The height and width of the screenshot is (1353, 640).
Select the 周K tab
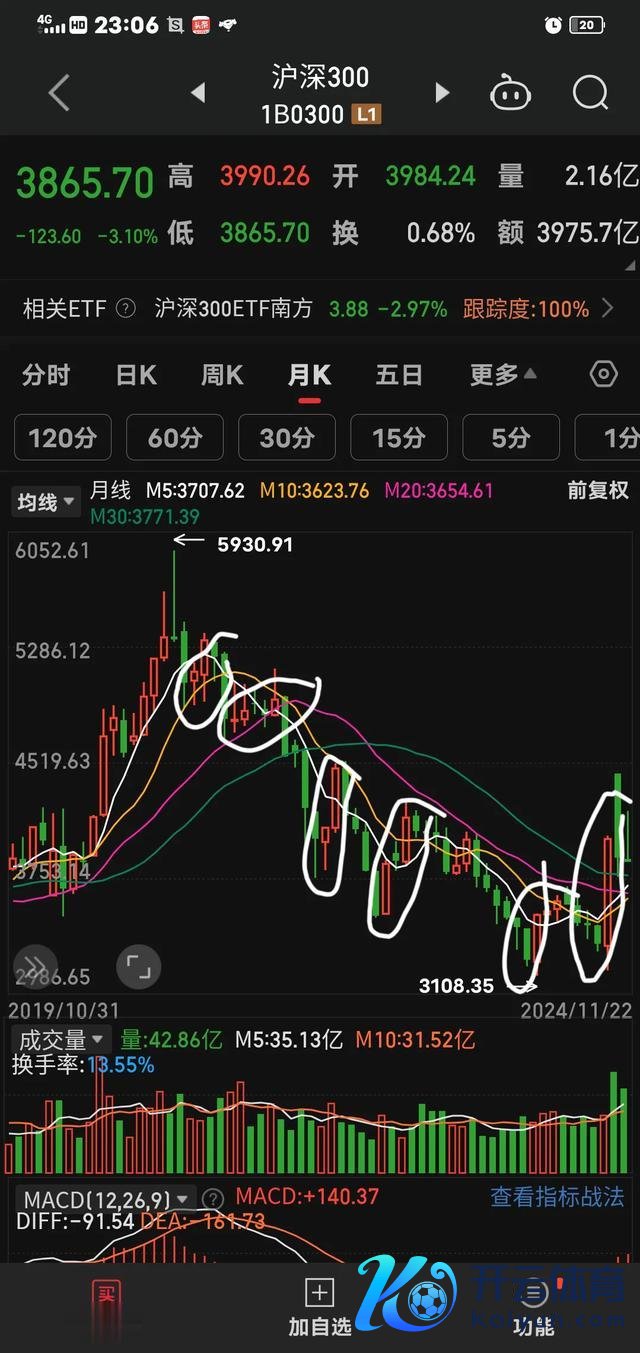click(x=222, y=375)
